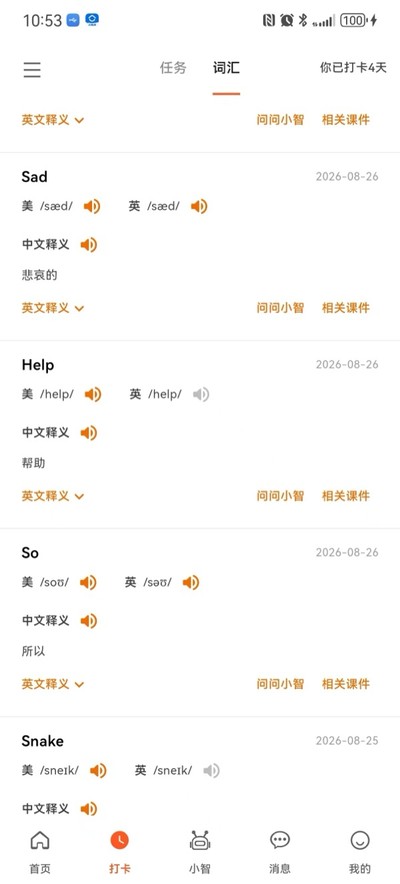The image size is (400, 884).
Task: Play the 中文释义 audio for Help
Action: pos(88,433)
